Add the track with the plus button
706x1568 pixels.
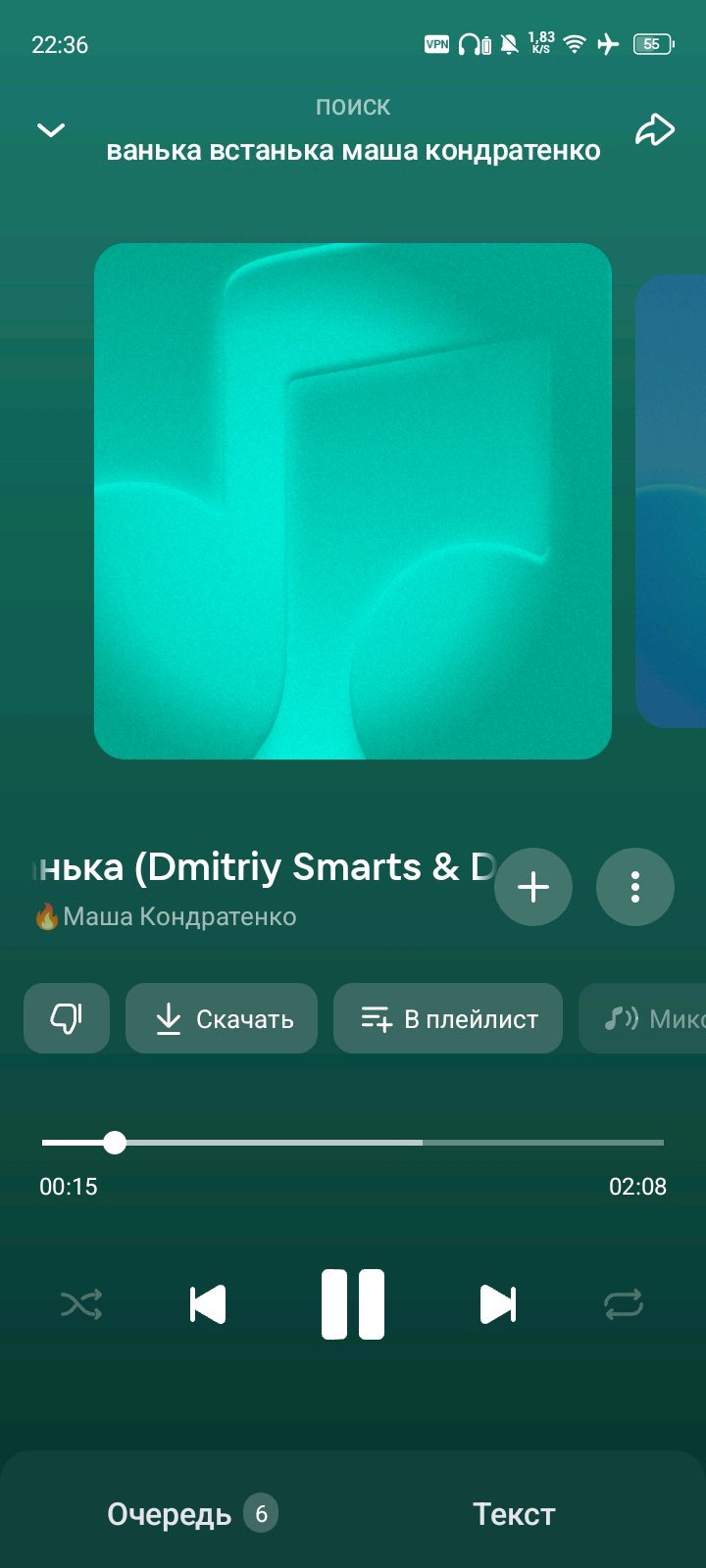(533, 887)
